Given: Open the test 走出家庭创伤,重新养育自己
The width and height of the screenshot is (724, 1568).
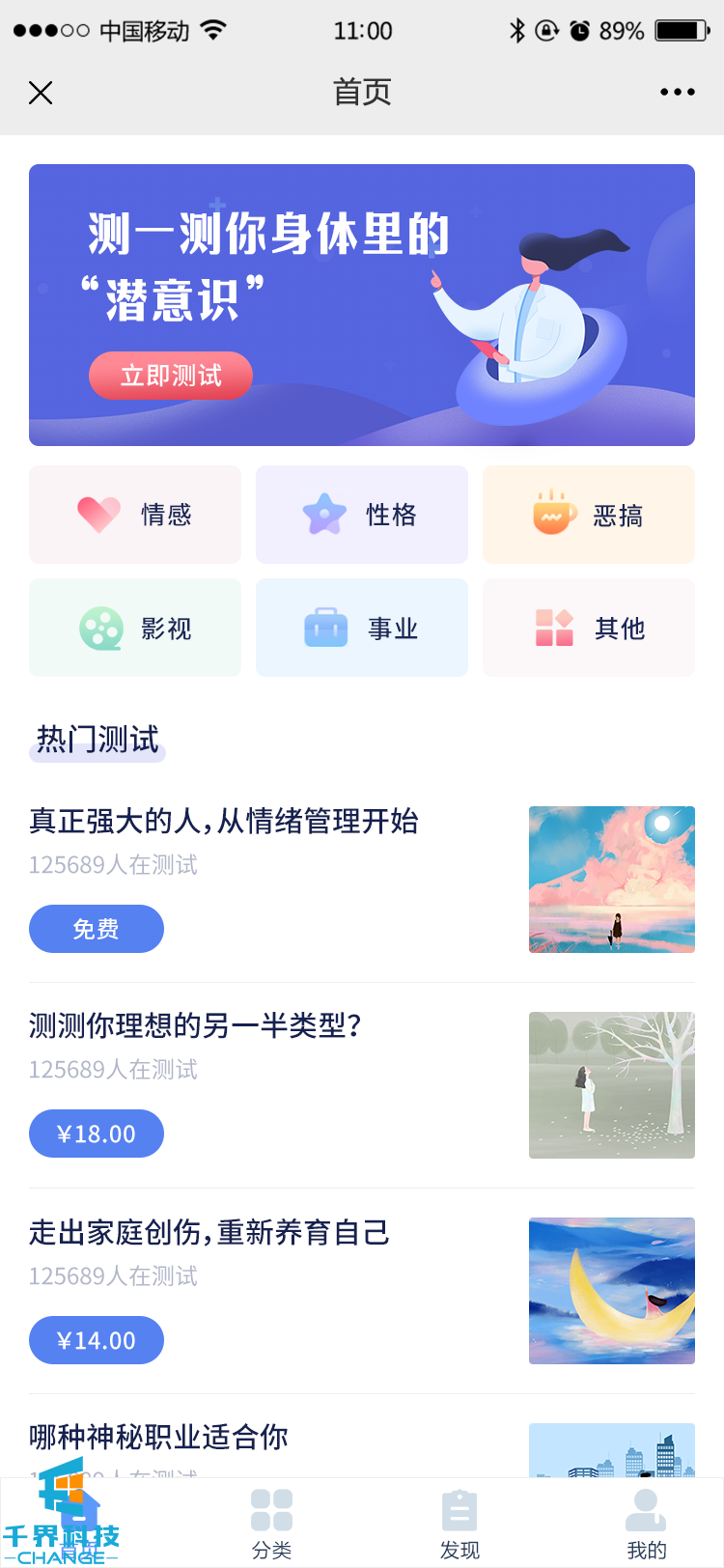Looking at the screenshot, I should (x=209, y=1232).
